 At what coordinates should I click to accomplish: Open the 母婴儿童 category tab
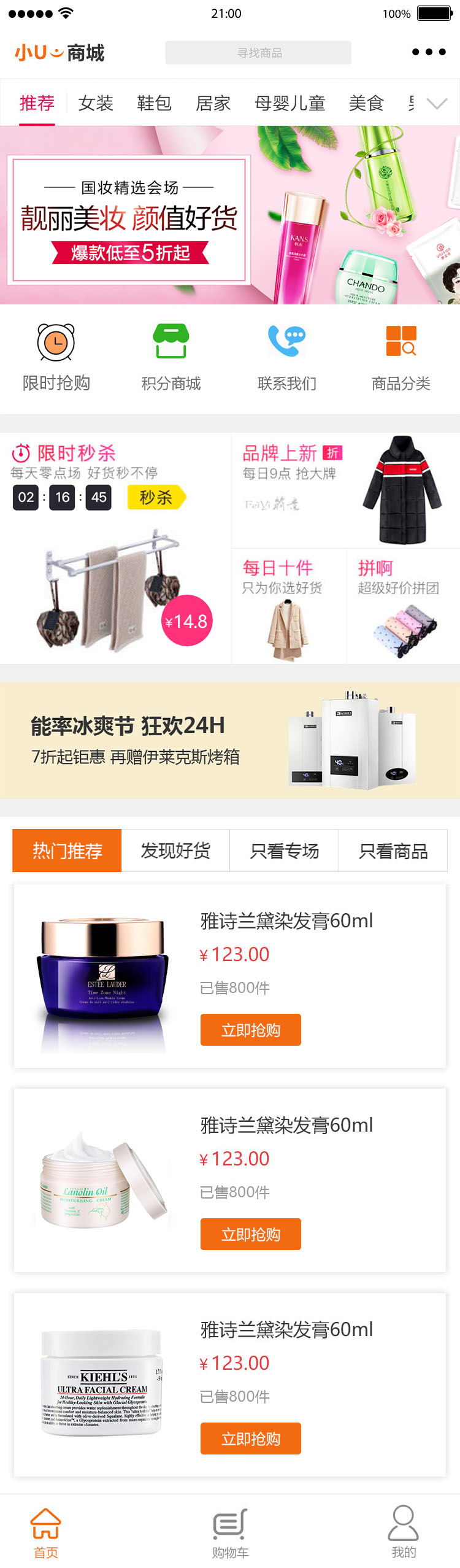pos(289,103)
